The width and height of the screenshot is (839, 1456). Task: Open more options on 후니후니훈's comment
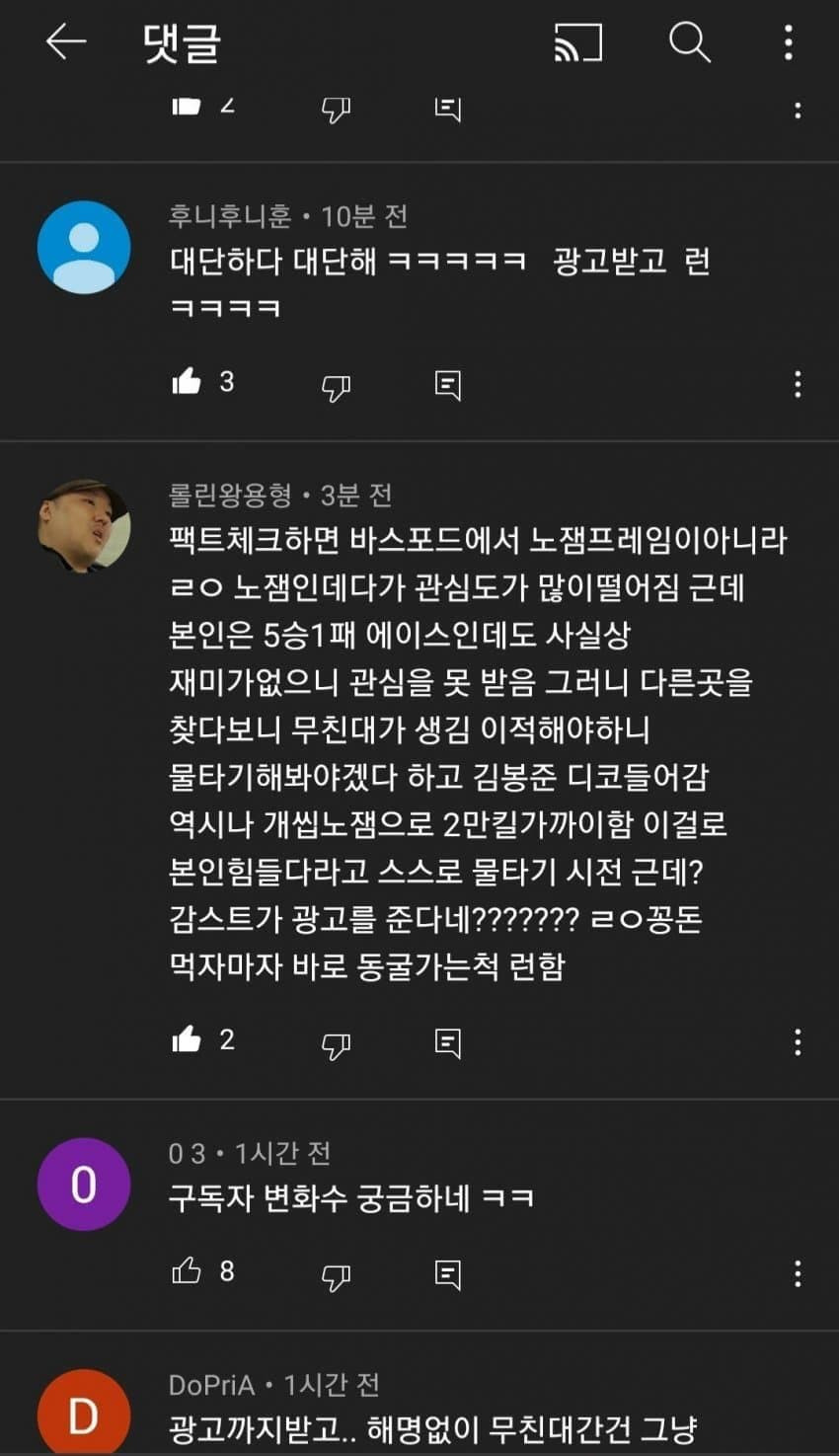click(x=798, y=384)
